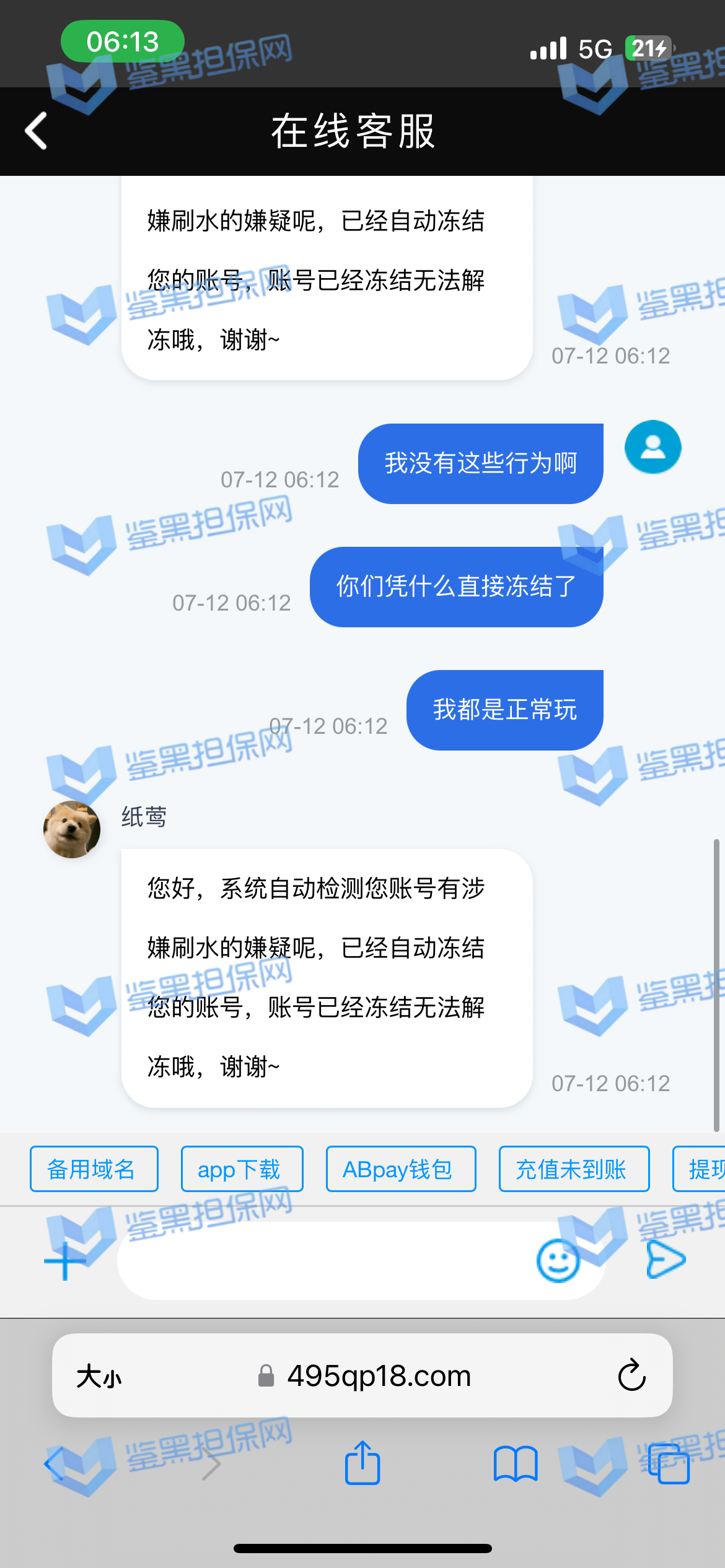Open the emoji picker
The width and height of the screenshot is (725, 1568).
pyautogui.click(x=558, y=1260)
